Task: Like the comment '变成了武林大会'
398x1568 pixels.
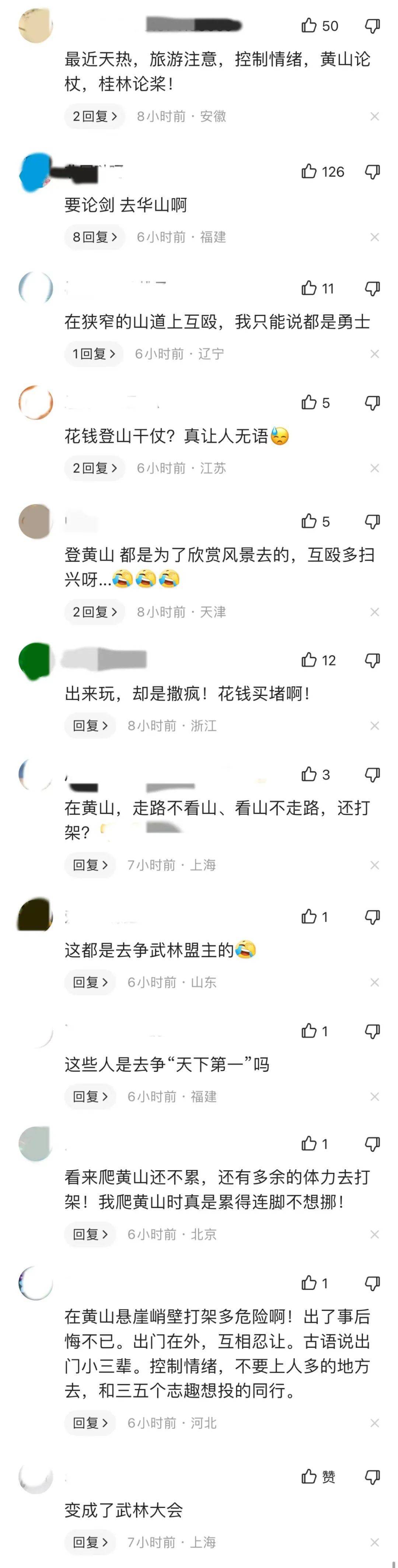Action: [x=309, y=1477]
